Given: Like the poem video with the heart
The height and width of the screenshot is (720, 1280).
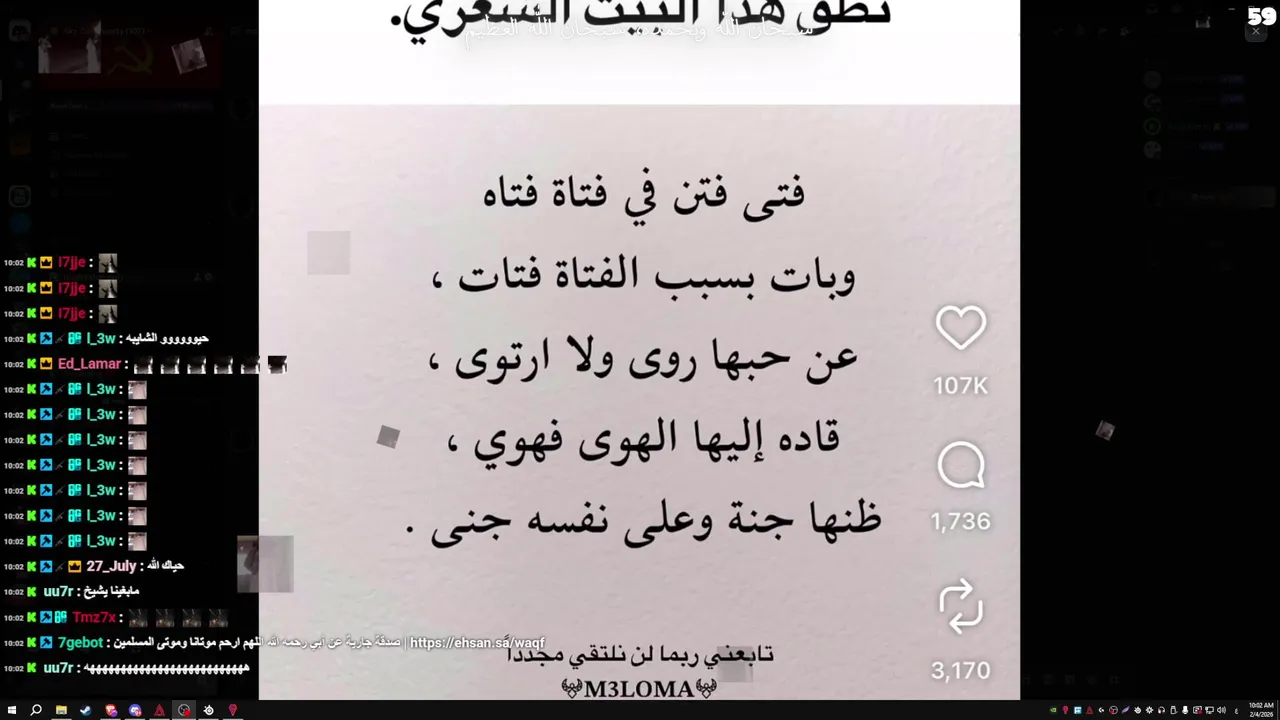Looking at the screenshot, I should 960,329.
